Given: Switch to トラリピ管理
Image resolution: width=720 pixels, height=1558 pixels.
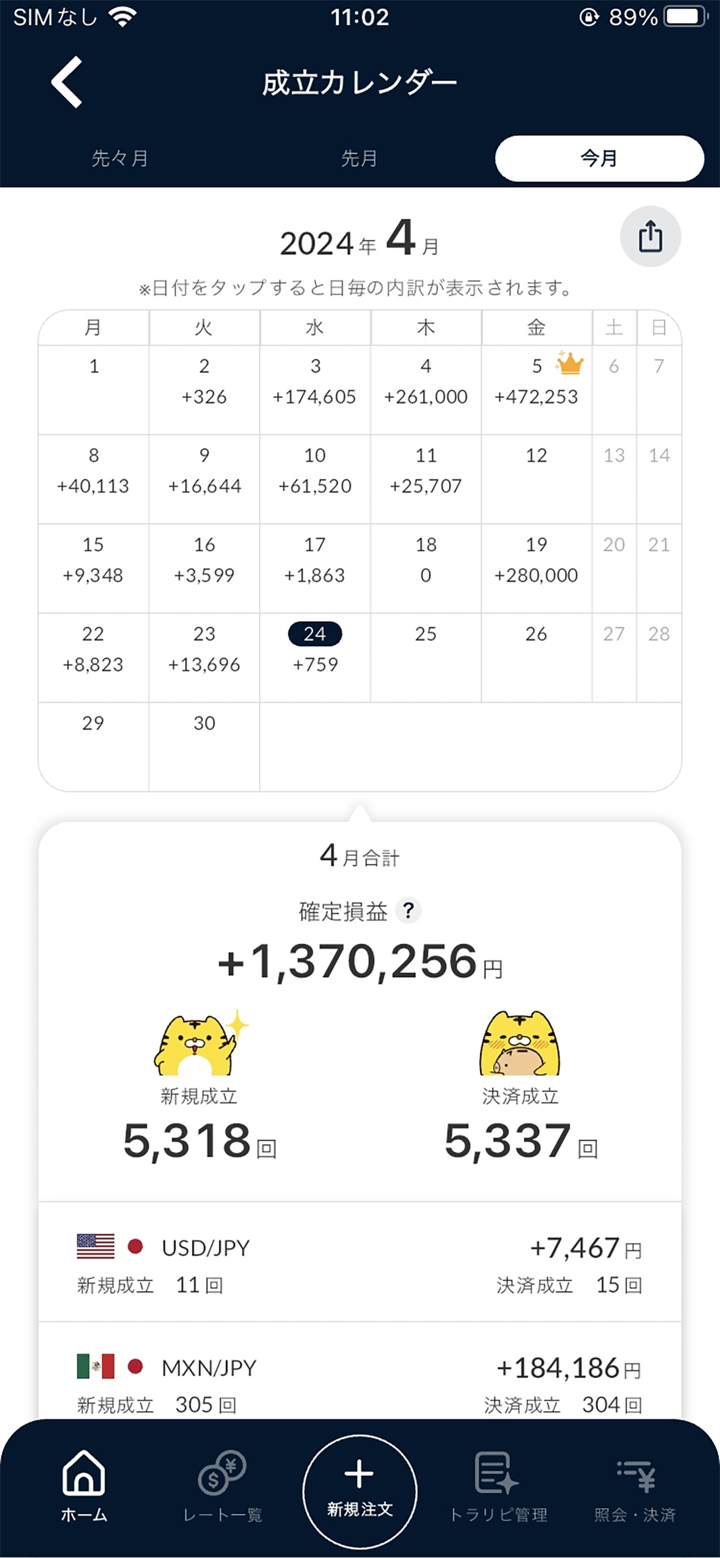Looking at the screenshot, I should click(x=497, y=1487).
